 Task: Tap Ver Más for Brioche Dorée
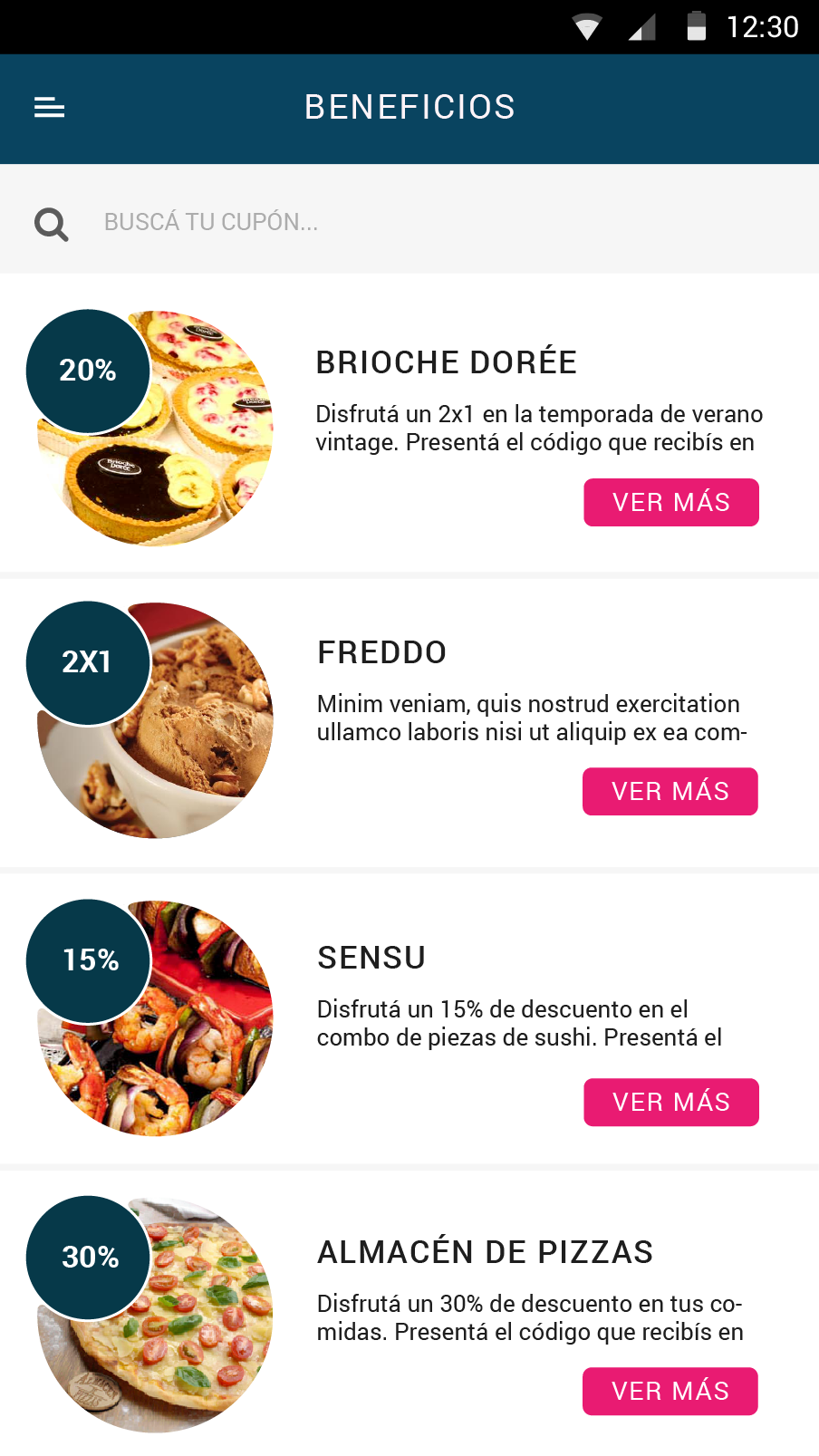point(670,502)
